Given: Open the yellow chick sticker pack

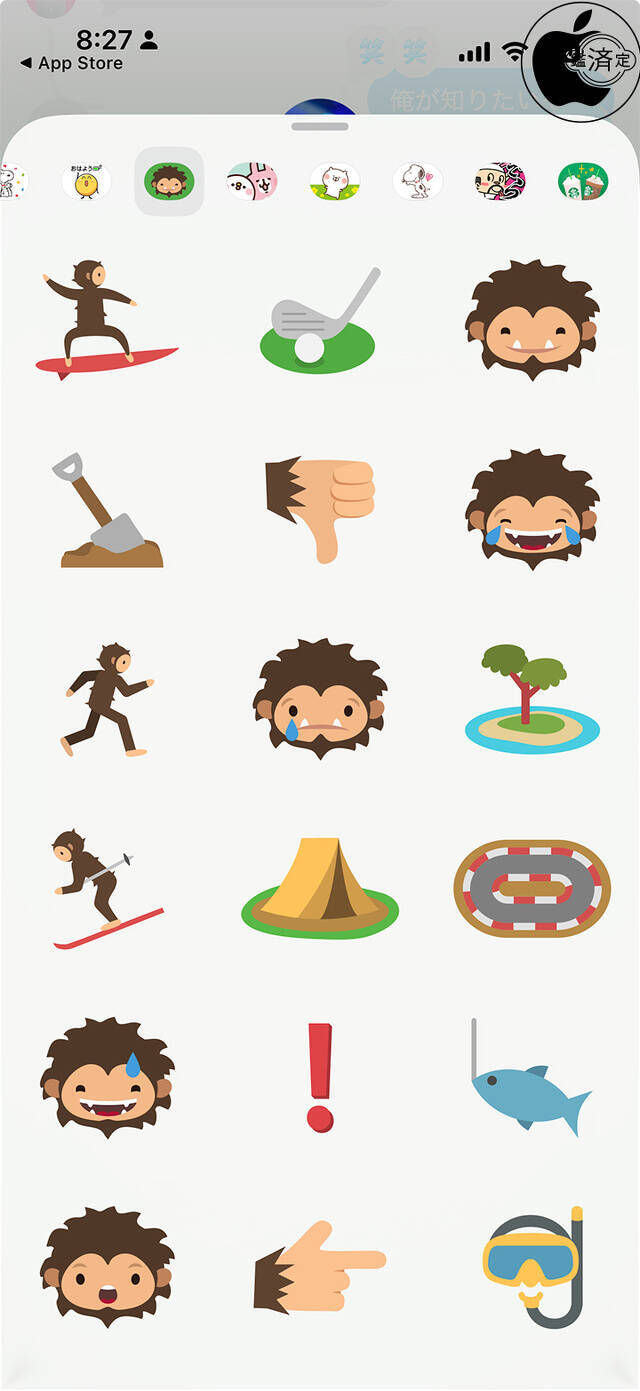Looking at the screenshot, I should coord(86,181).
